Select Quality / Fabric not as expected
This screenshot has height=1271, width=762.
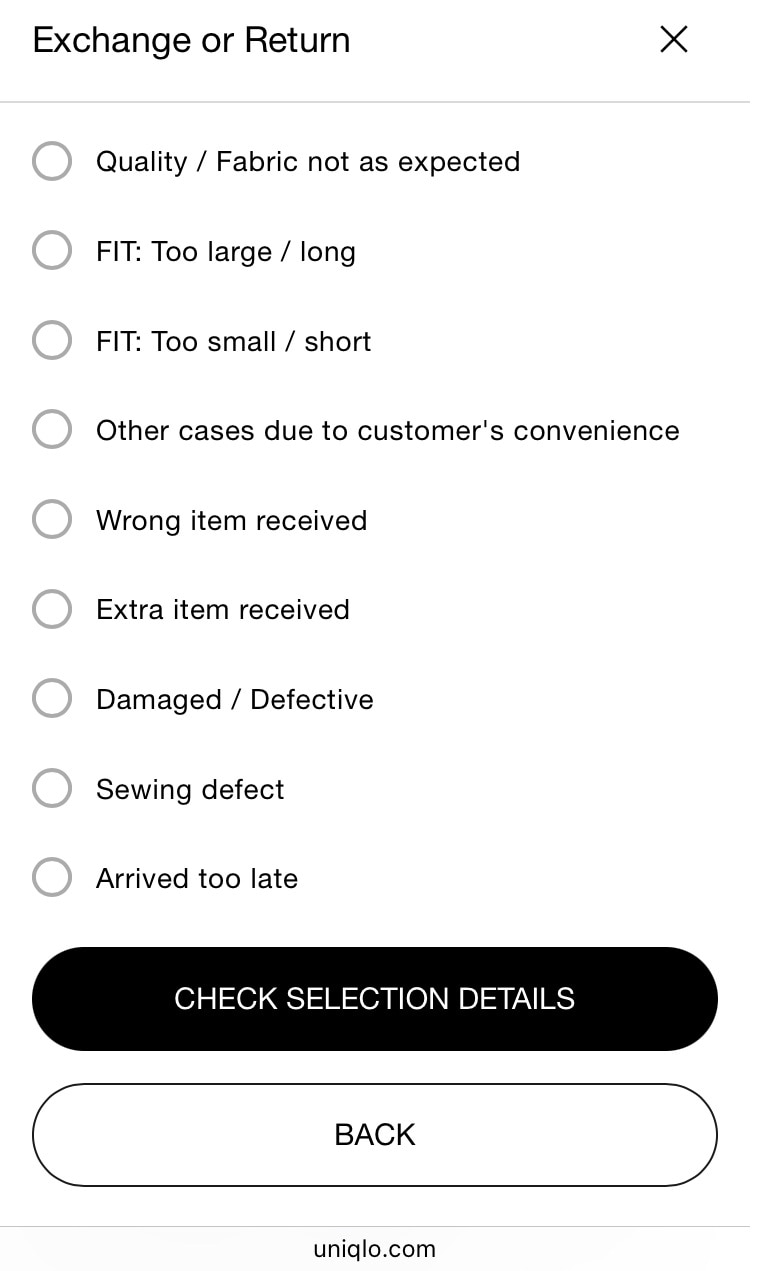52,161
